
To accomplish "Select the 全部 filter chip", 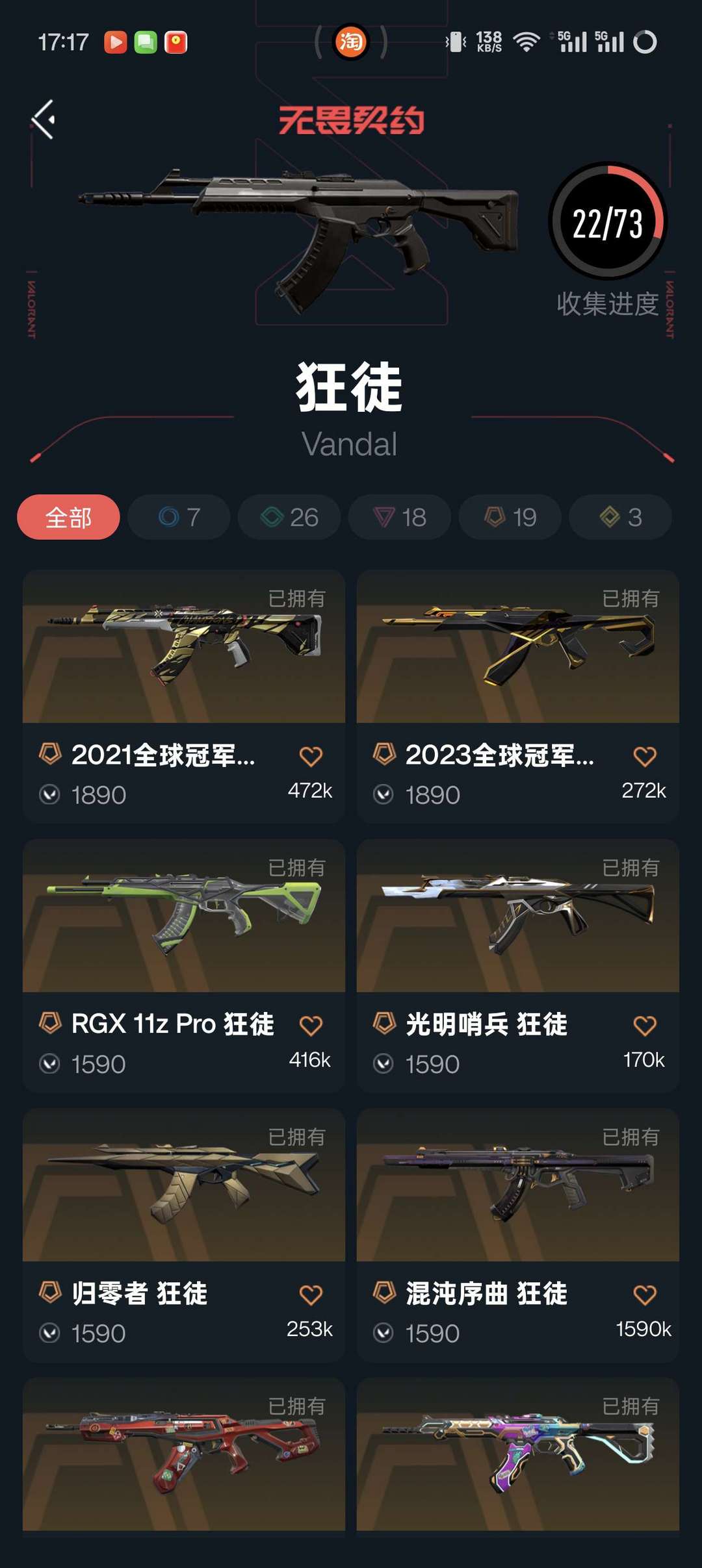I will point(68,518).
